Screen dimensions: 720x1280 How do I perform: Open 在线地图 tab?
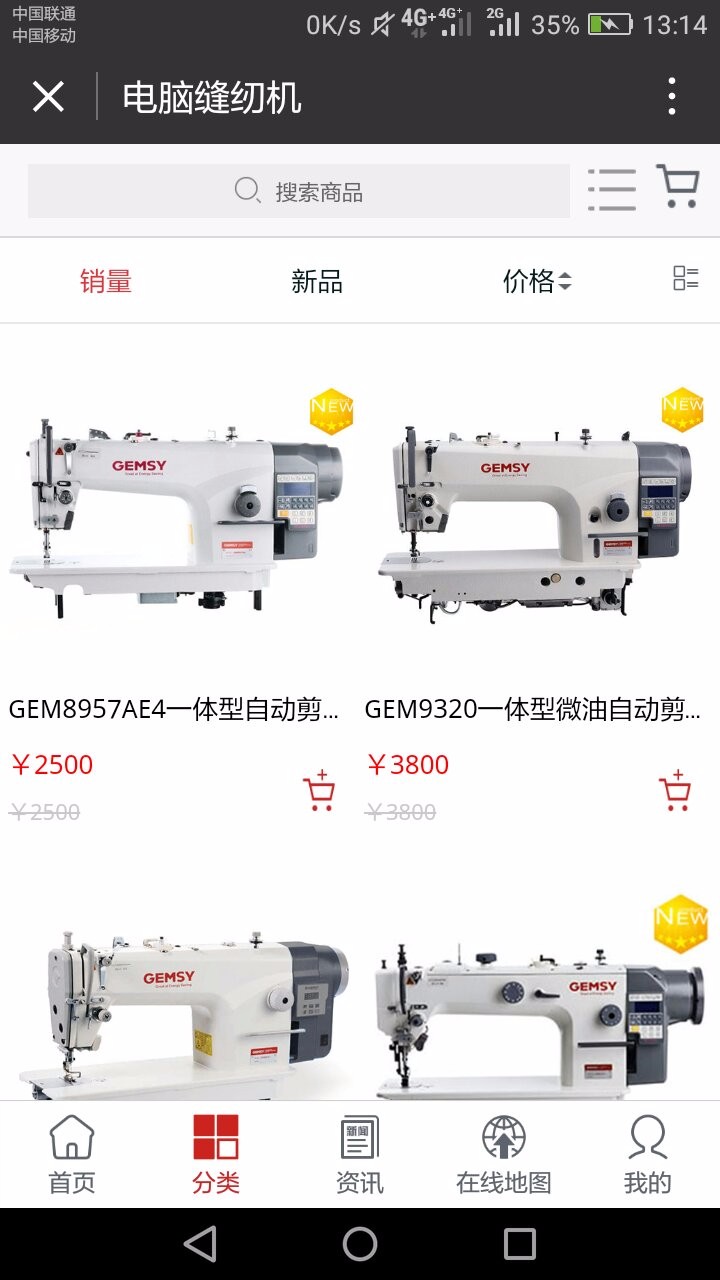[504, 1155]
